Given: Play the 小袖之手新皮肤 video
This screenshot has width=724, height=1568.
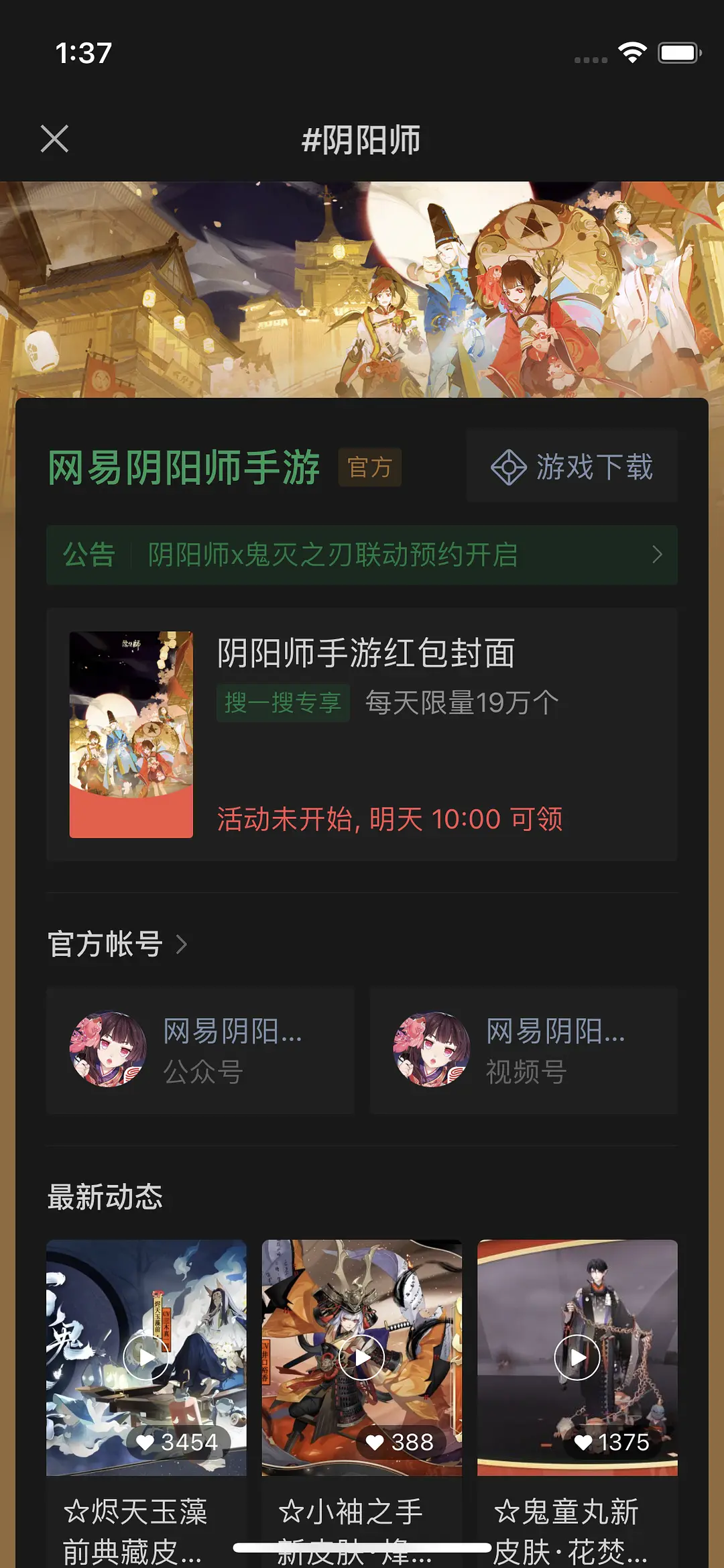Looking at the screenshot, I should pos(361,1357).
